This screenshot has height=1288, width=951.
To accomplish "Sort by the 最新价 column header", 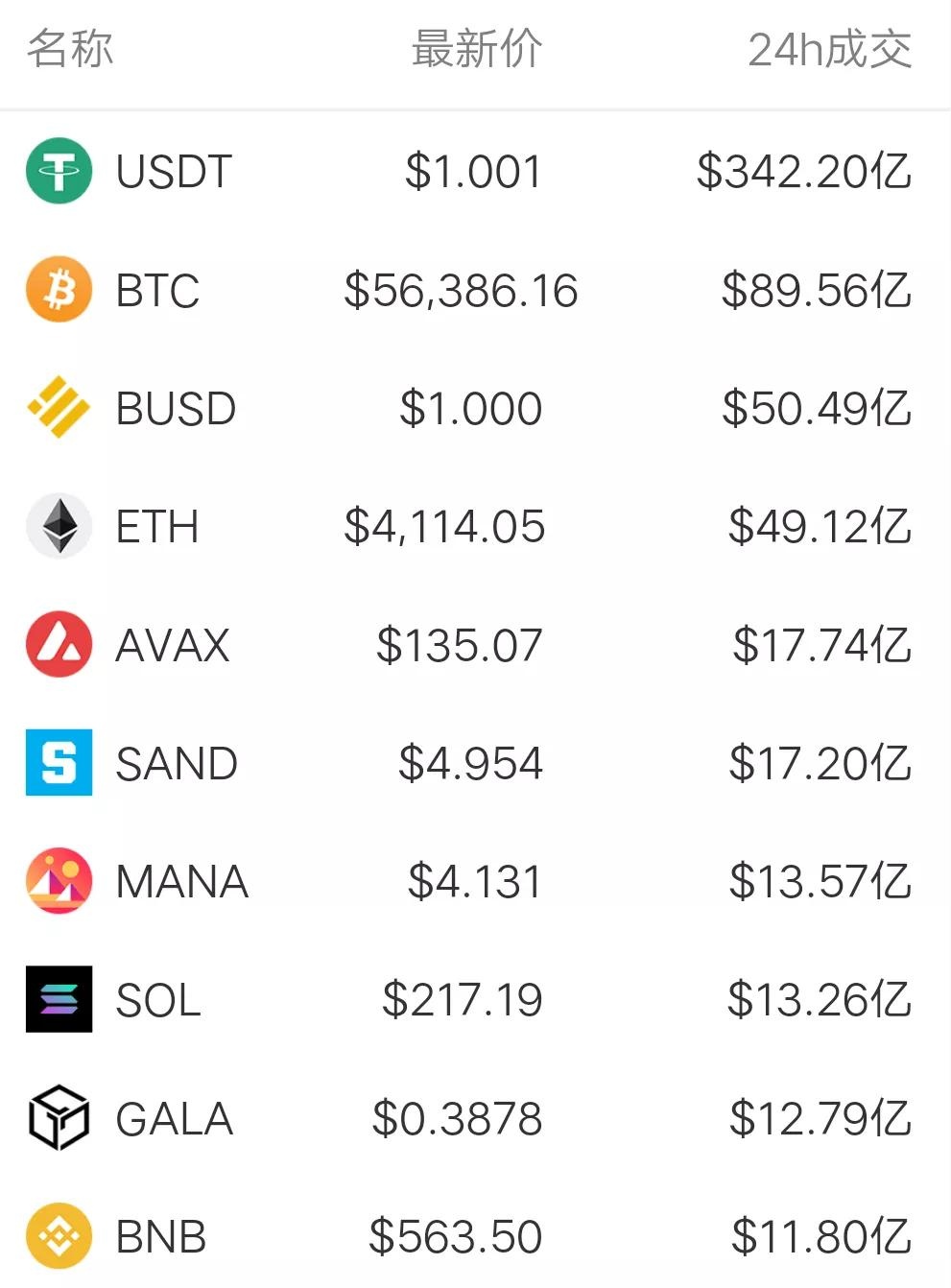I will [x=475, y=53].
